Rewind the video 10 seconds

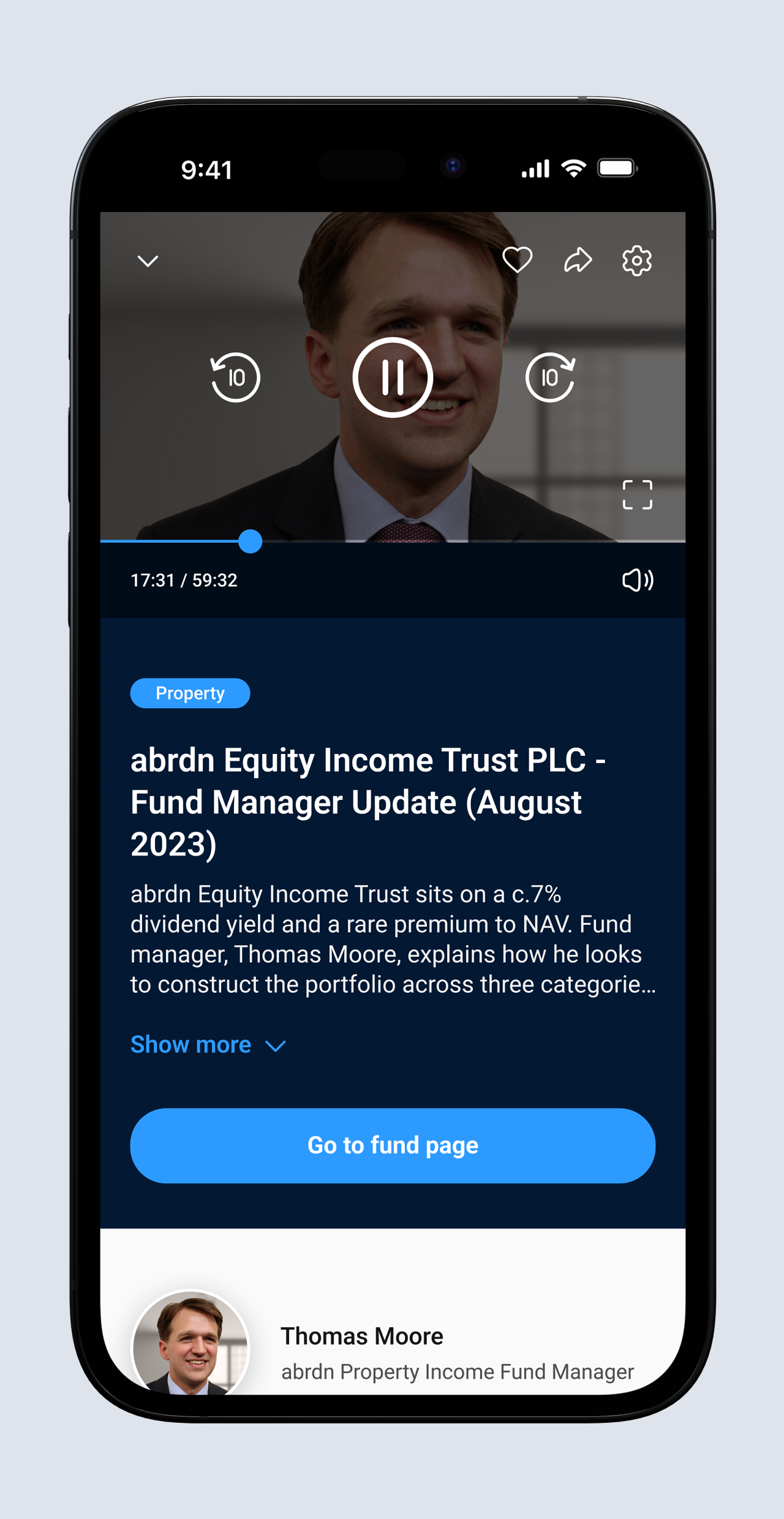pyautogui.click(x=235, y=377)
